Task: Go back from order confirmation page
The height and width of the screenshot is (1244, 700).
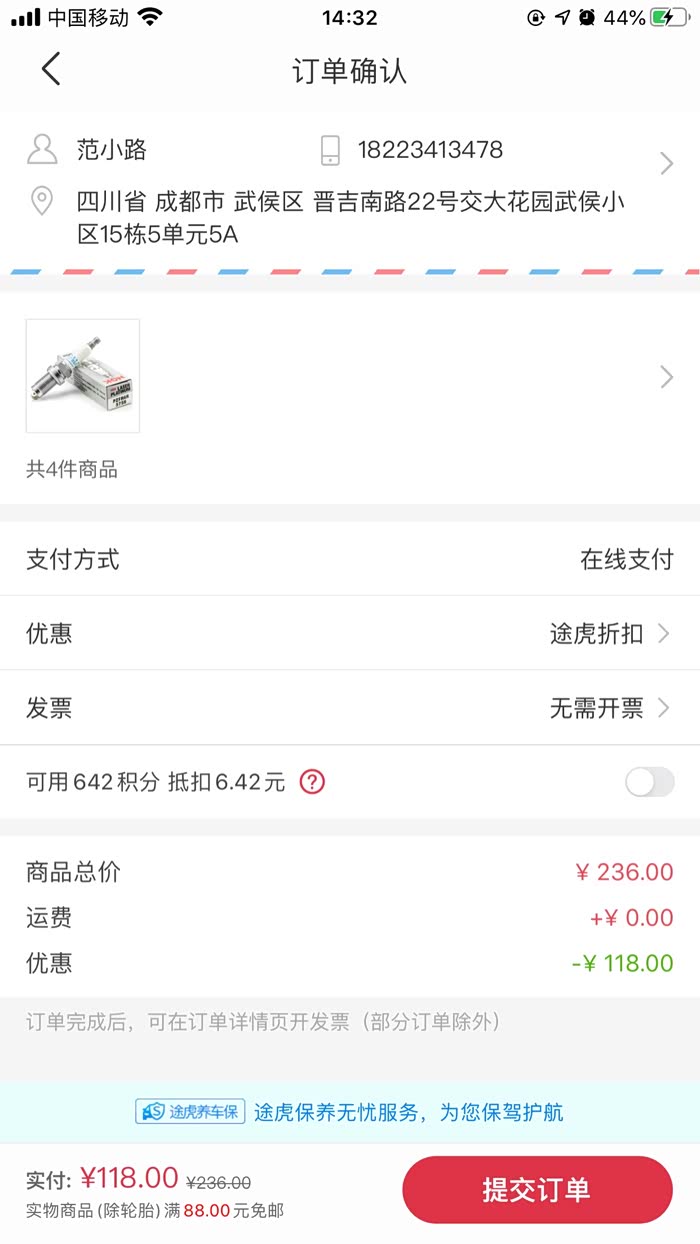Action: [x=51, y=70]
